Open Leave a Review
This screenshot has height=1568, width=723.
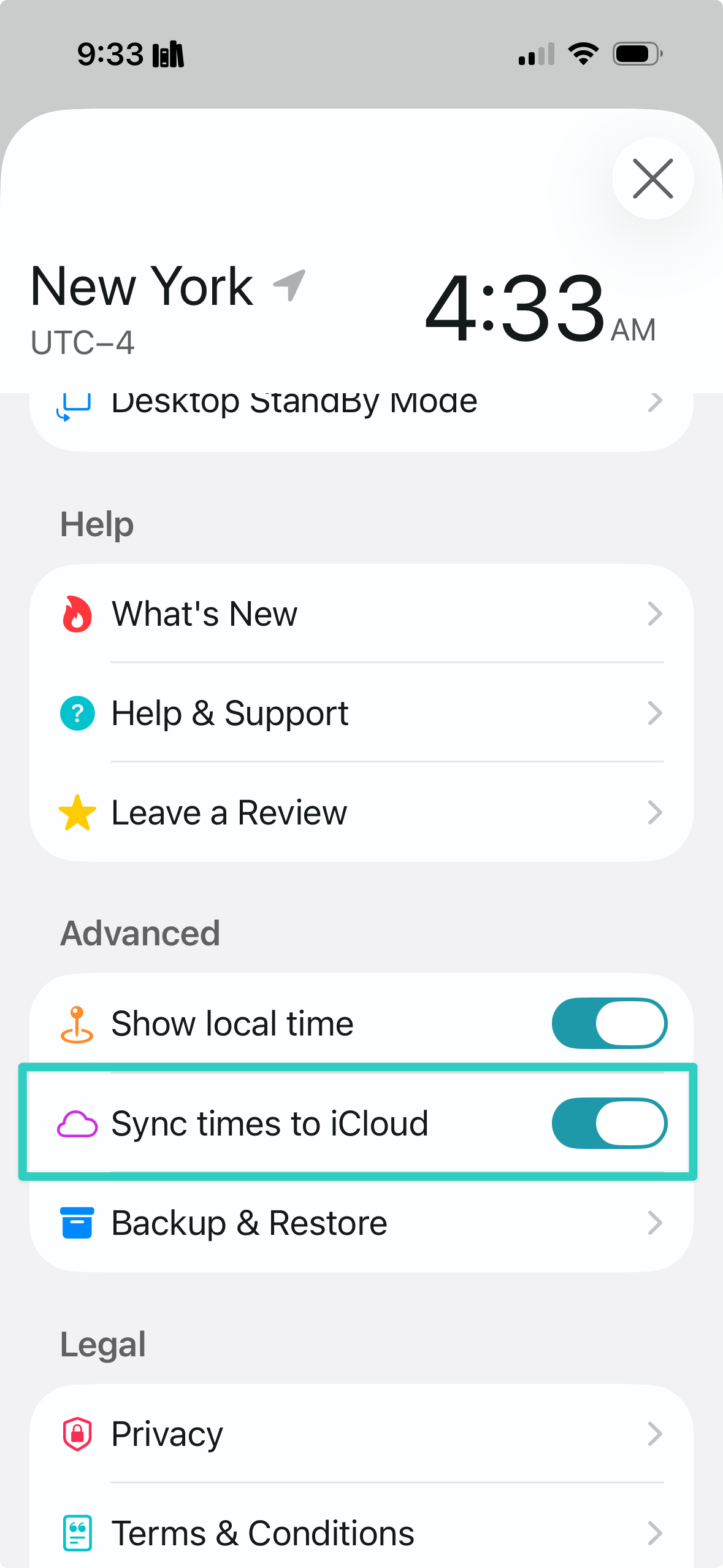(361, 812)
